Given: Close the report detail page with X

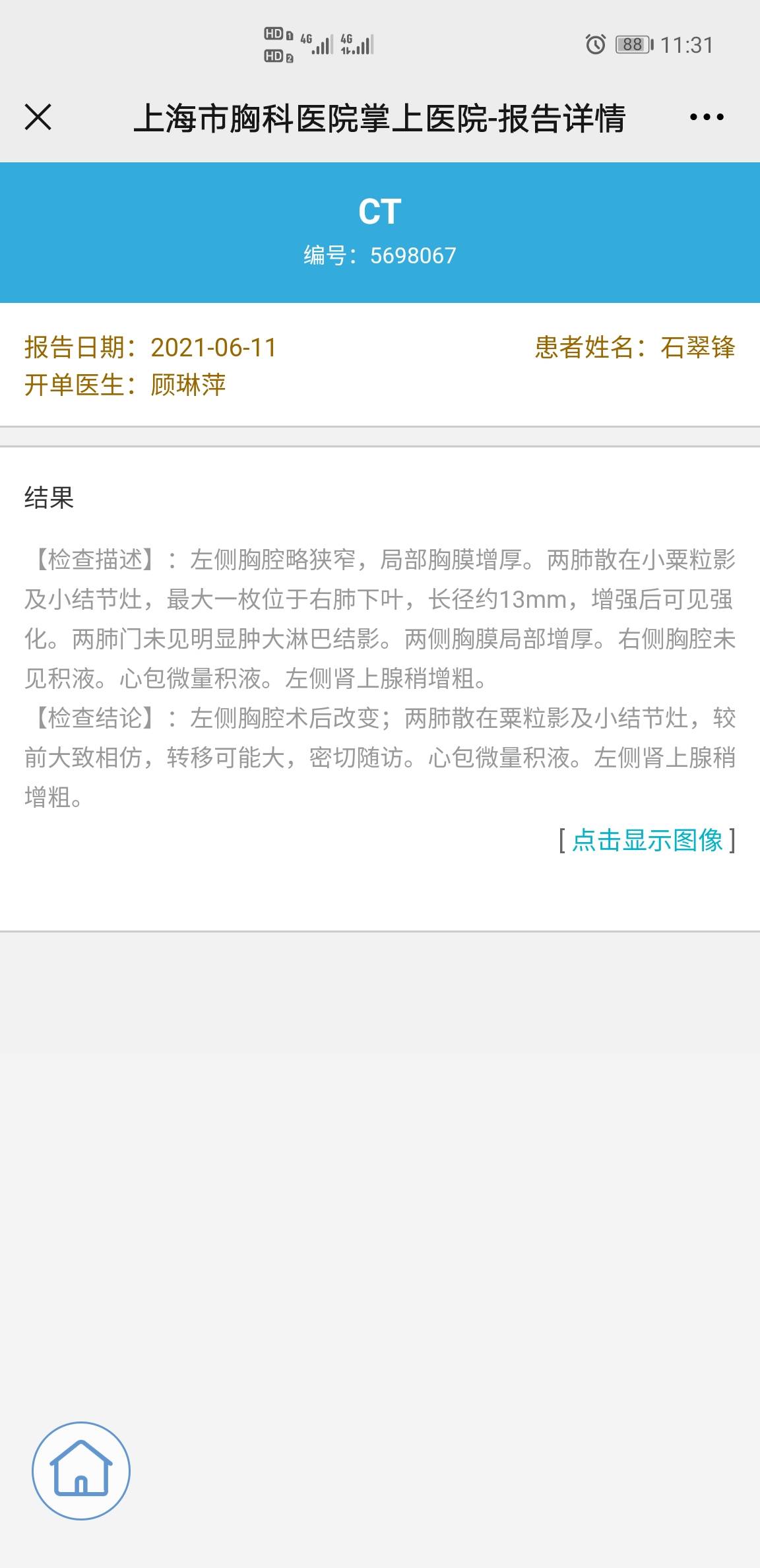Looking at the screenshot, I should pyautogui.click(x=38, y=116).
